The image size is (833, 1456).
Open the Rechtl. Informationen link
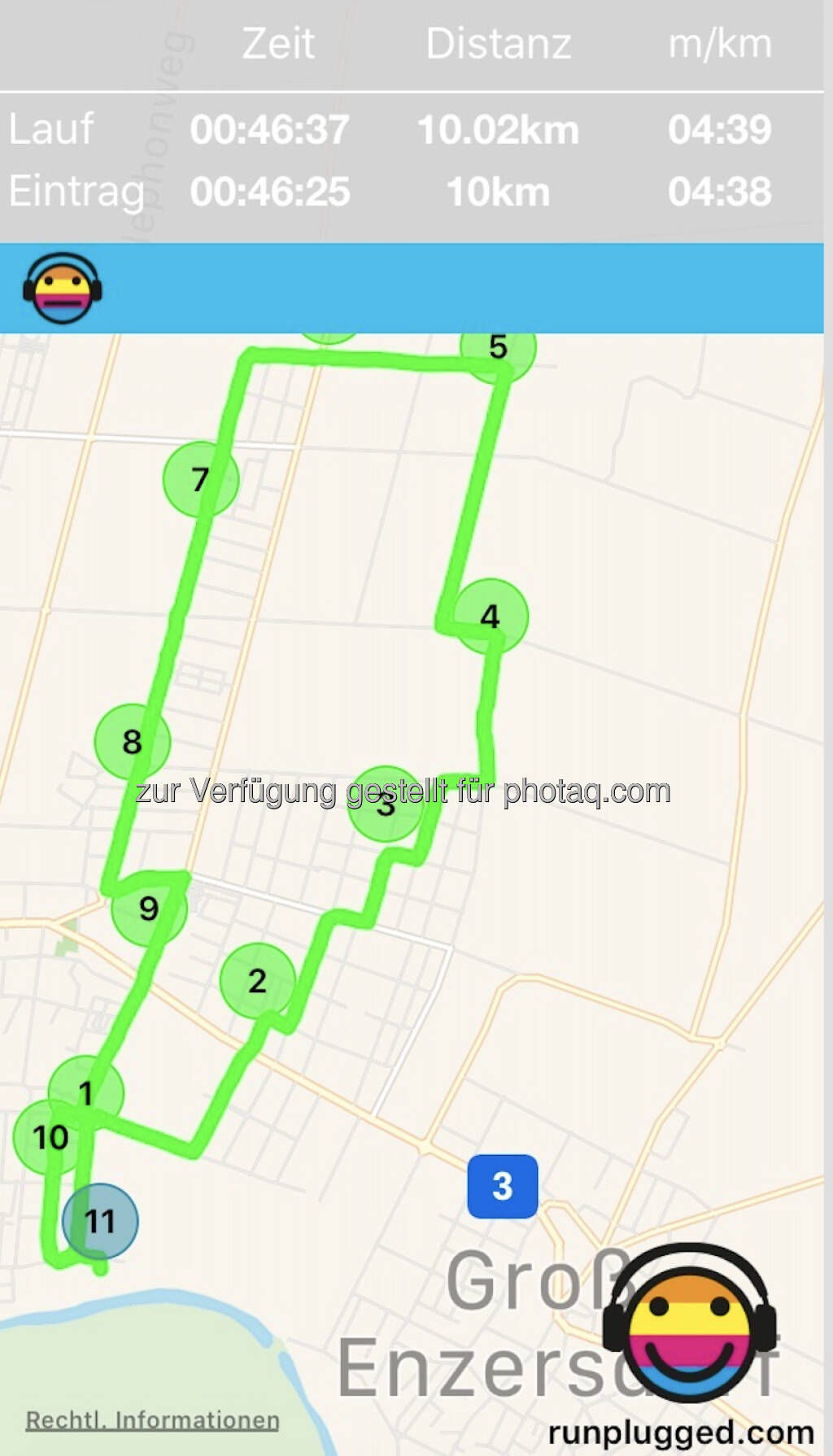(x=152, y=1420)
